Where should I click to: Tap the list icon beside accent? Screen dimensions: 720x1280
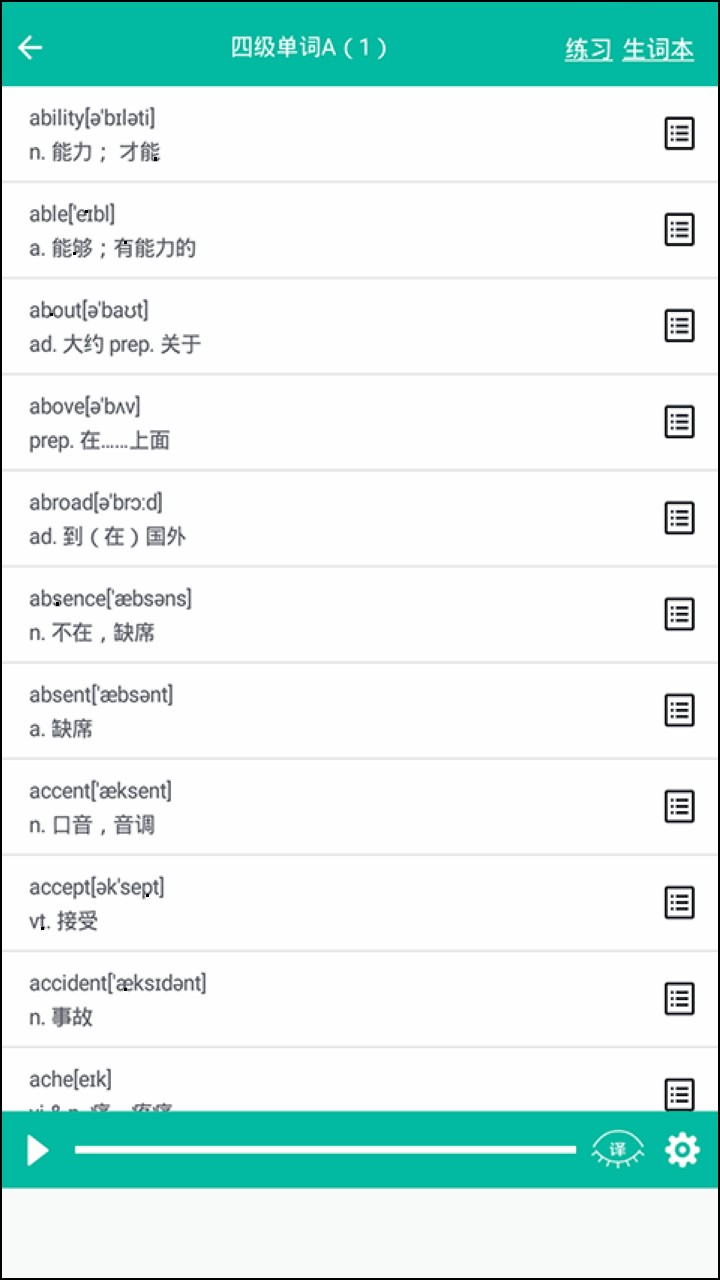(x=680, y=806)
